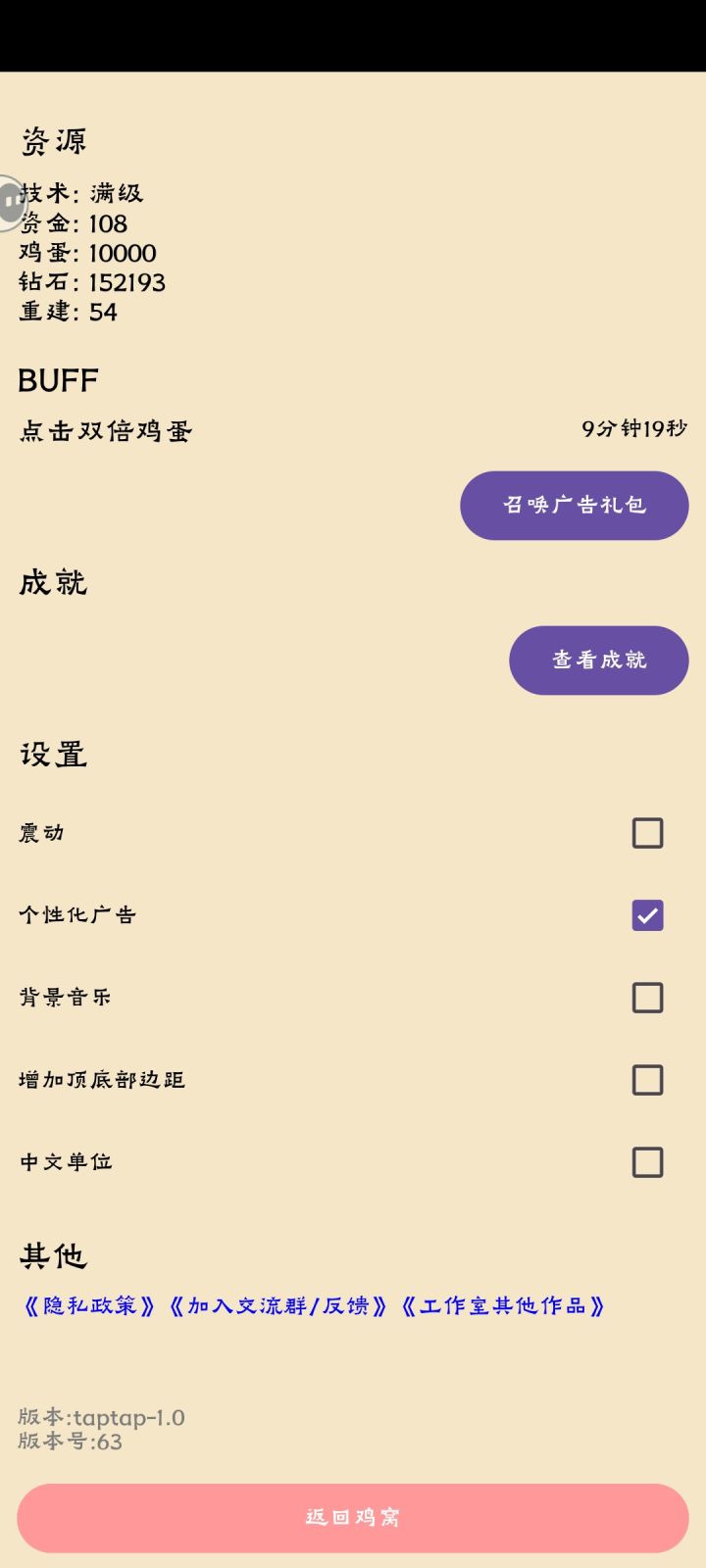Select the BUFF section header
706x1568 pixels.
57,380
